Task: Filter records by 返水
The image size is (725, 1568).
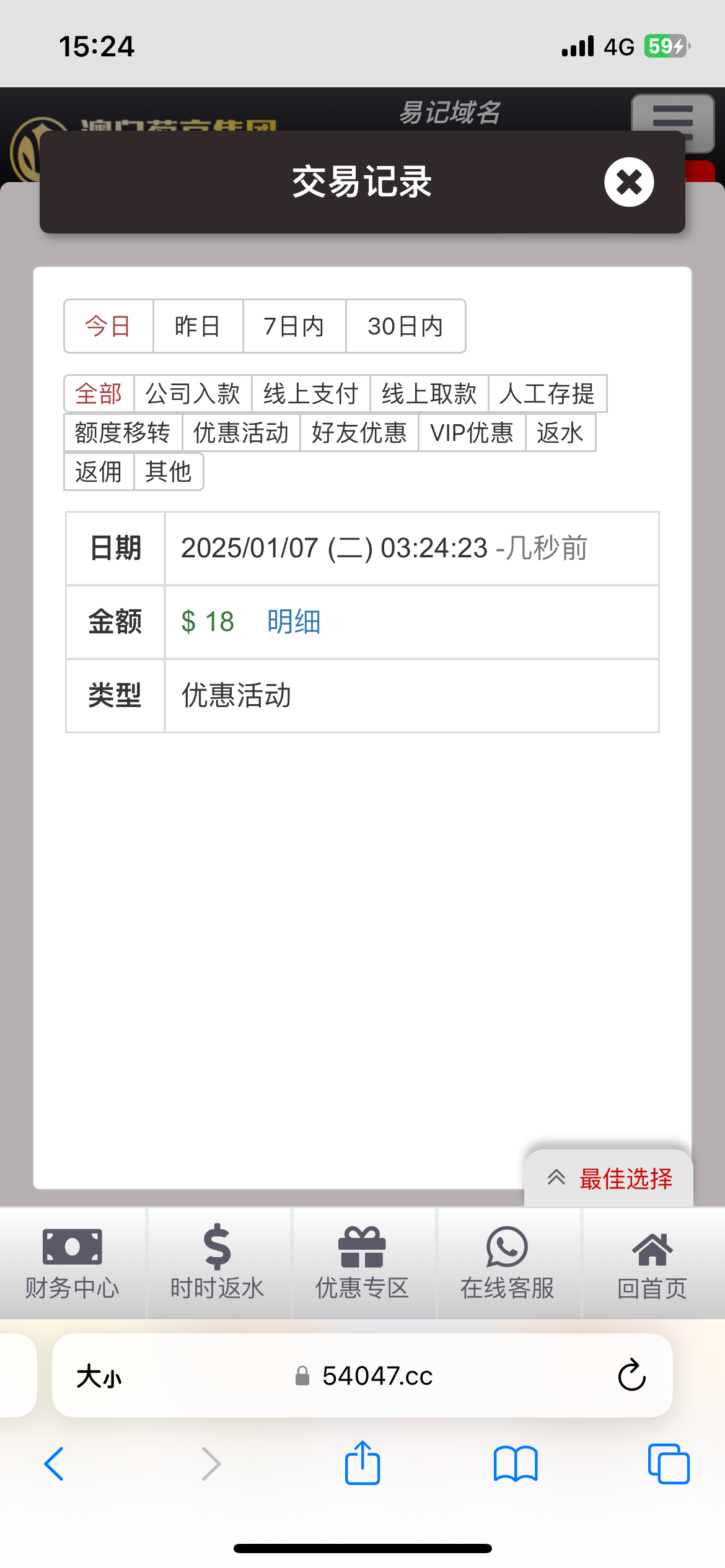Action: pos(560,433)
